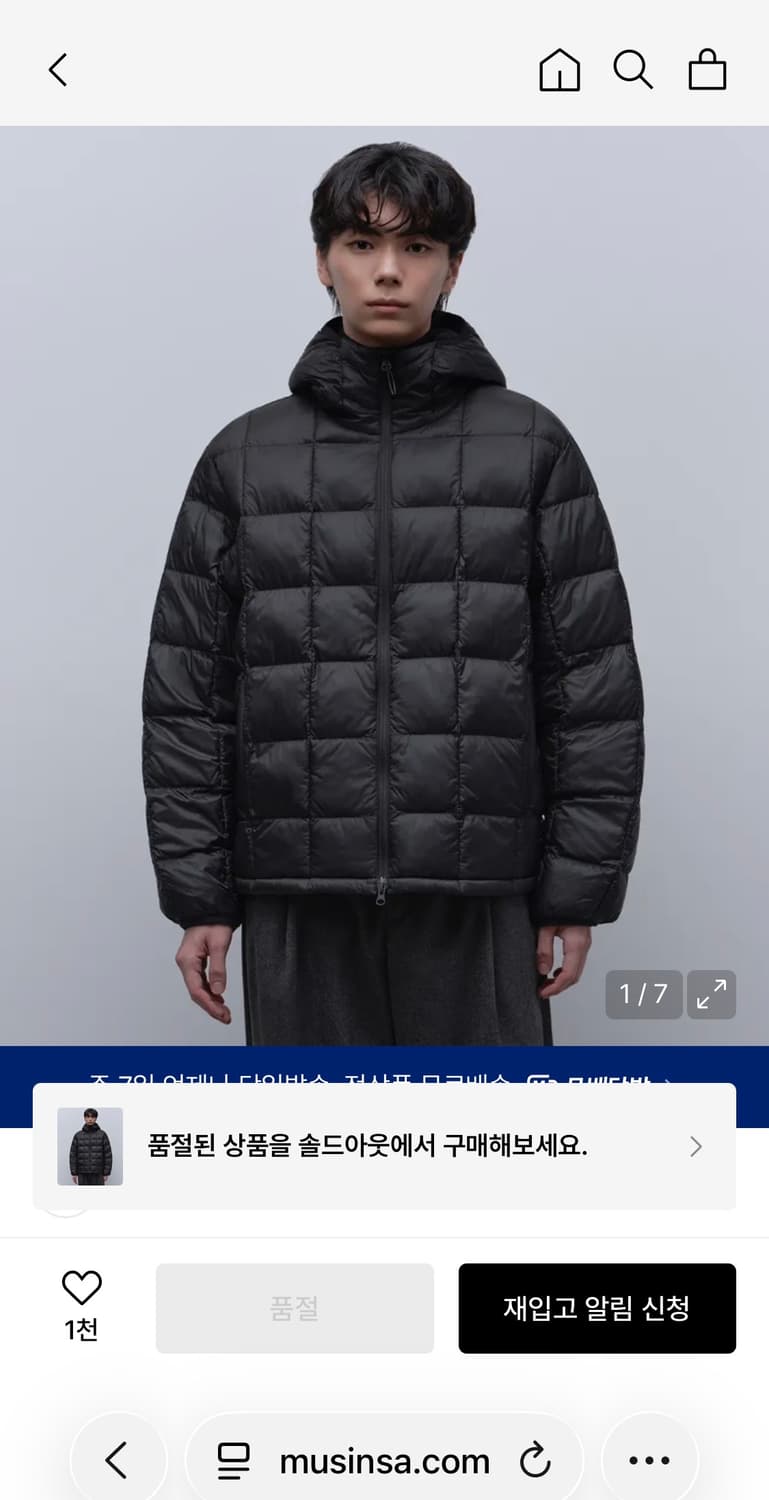Click the page display icon beside the URL
The height and width of the screenshot is (1500, 769).
click(x=233, y=1459)
